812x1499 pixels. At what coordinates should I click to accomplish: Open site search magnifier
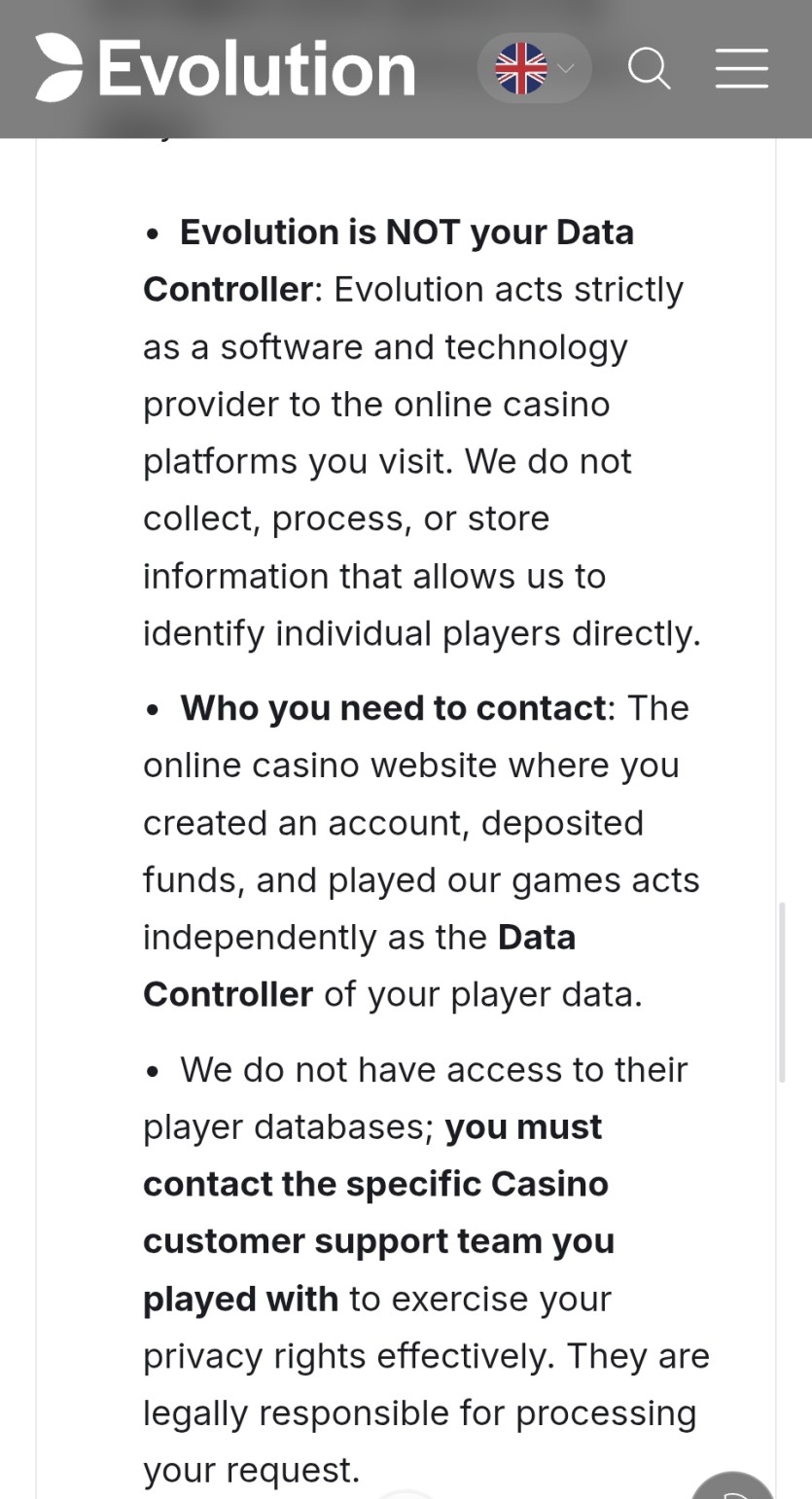650,69
